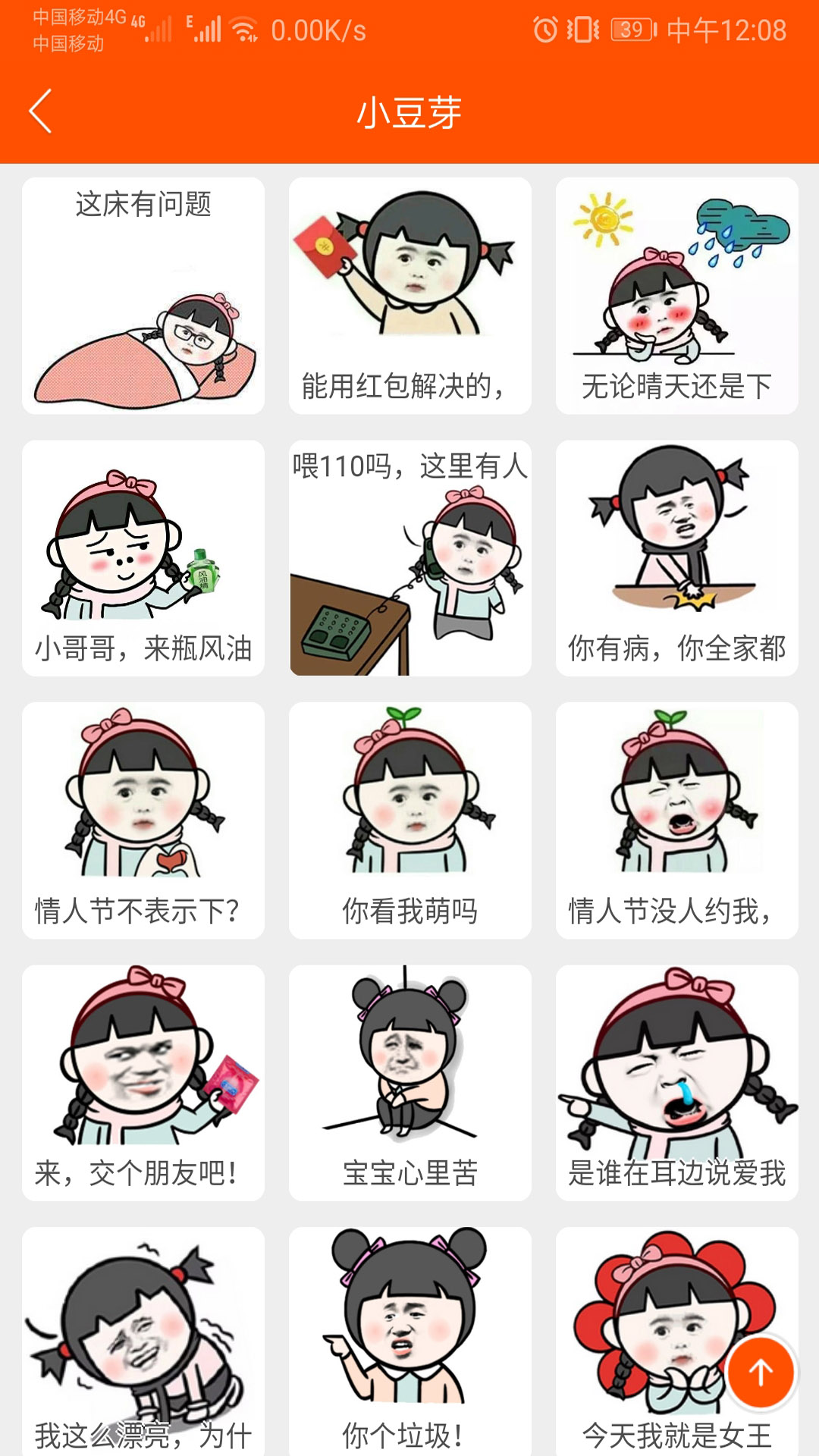Viewport: 819px width, 1456px height.
Task: Open the 无论晴天还是下 sticker
Action: tap(676, 296)
